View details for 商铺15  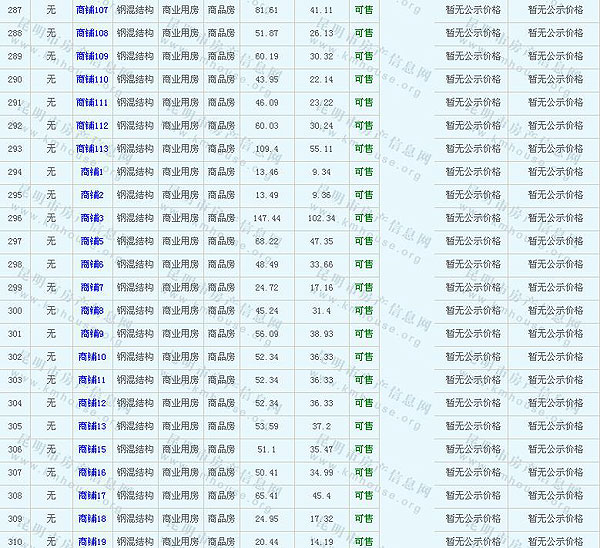tap(92, 450)
